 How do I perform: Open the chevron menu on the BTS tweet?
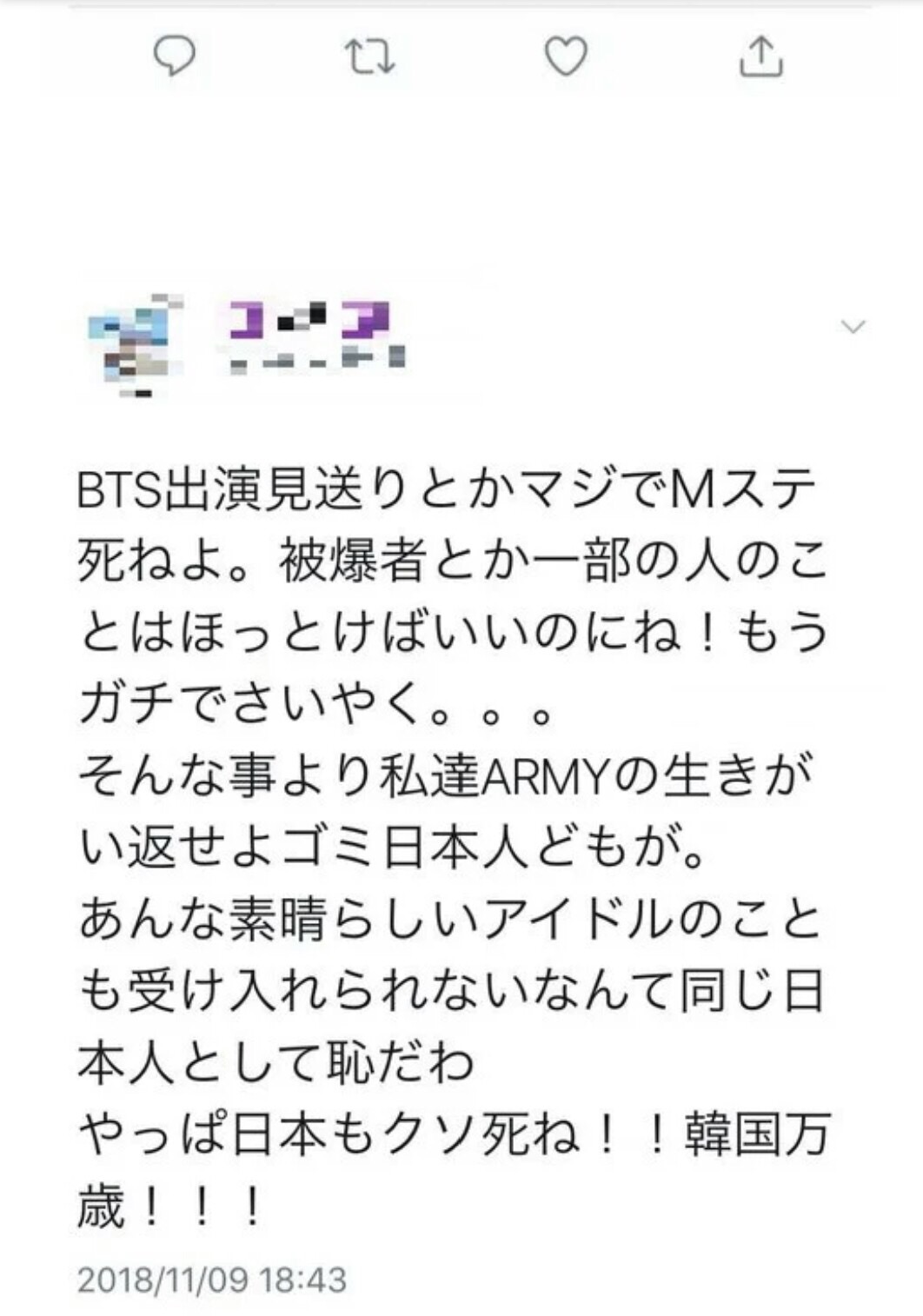tap(854, 327)
